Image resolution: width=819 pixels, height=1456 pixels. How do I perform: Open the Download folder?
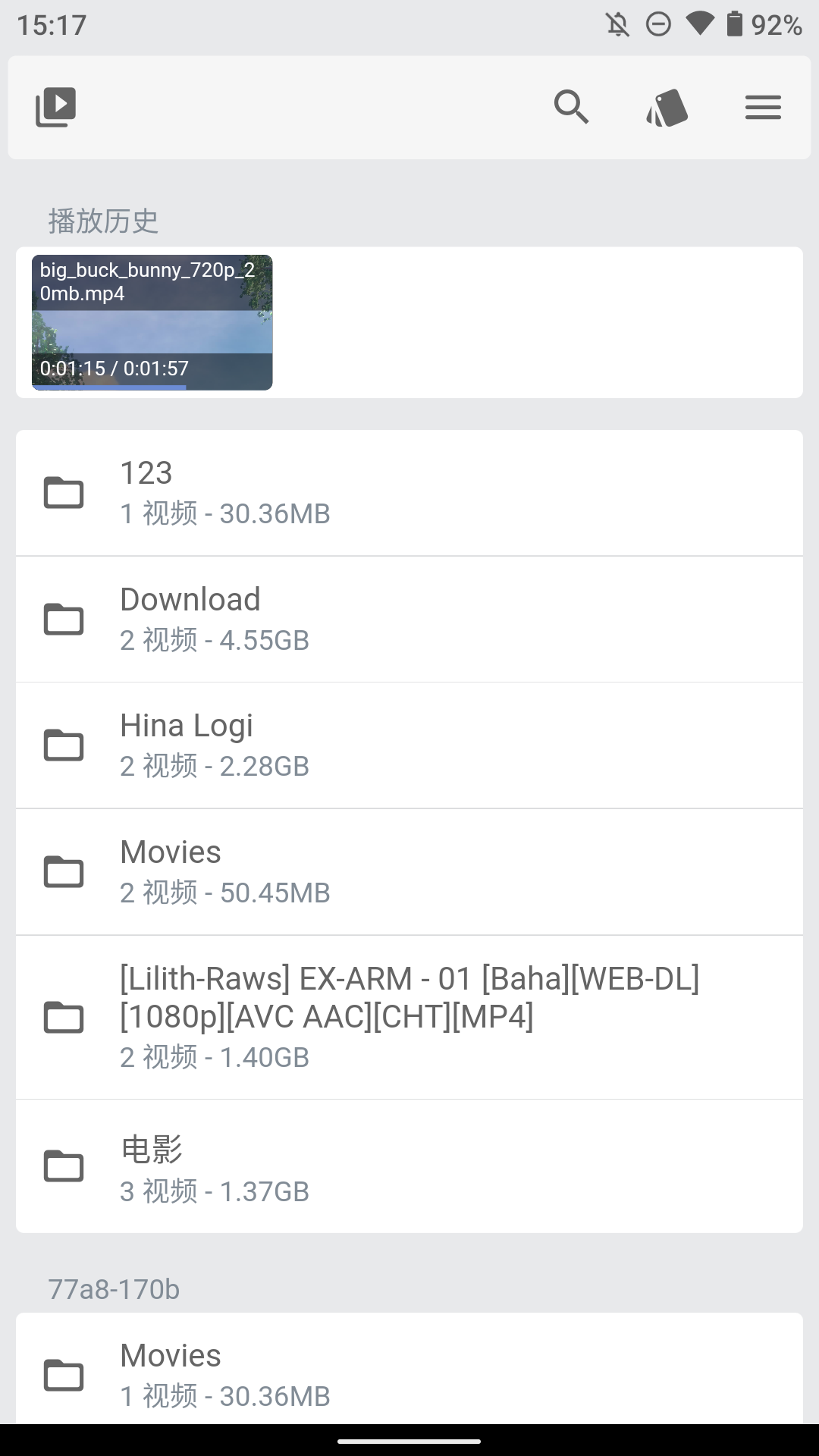[409, 619]
